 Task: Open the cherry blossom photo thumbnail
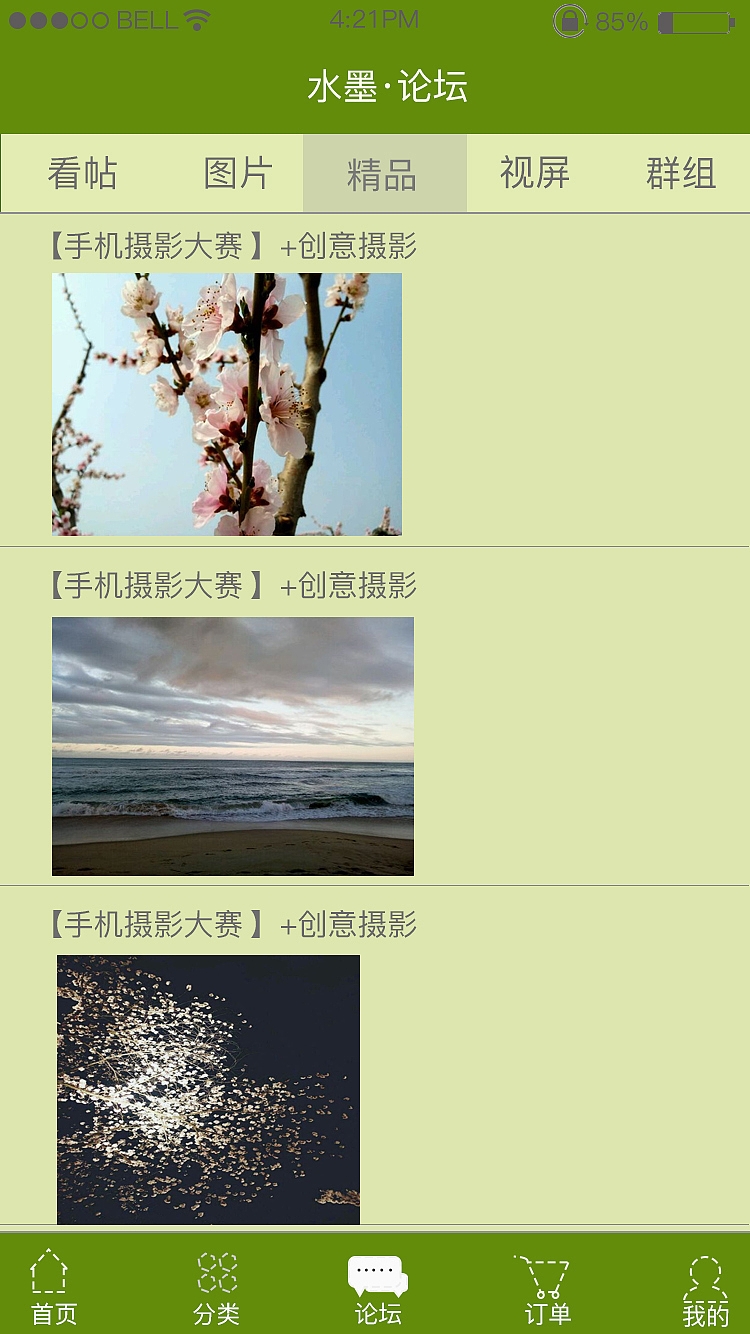[x=226, y=404]
